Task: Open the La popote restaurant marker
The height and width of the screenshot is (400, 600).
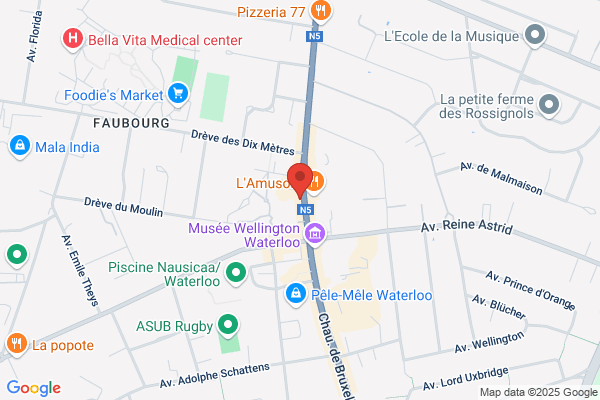Action: click(16, 344)
